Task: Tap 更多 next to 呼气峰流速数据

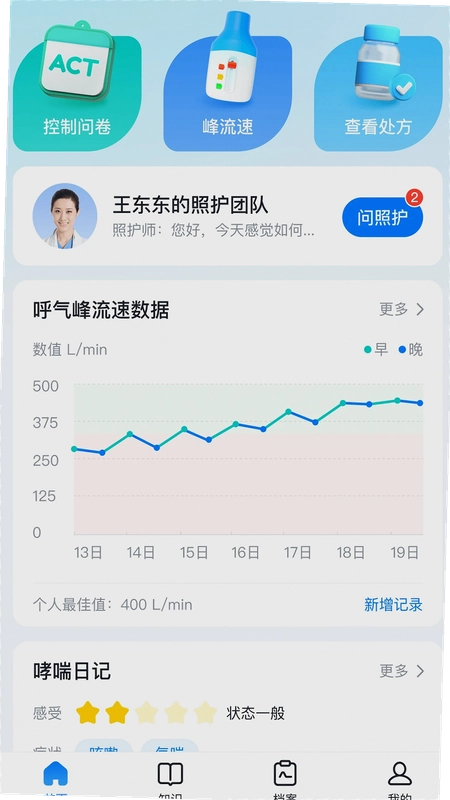Action: (x=402, y=309)
